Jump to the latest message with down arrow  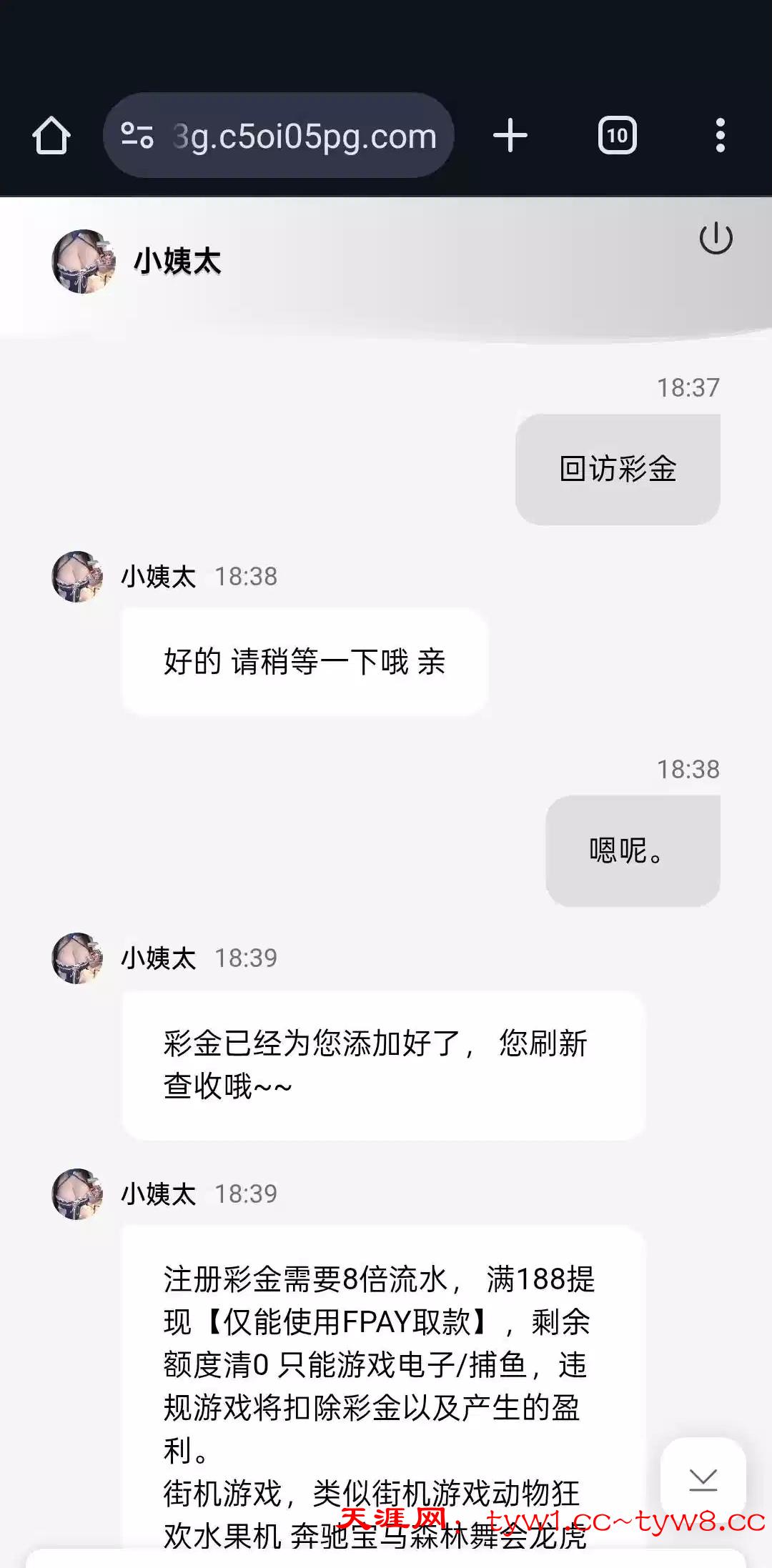tap(703, 1479)
